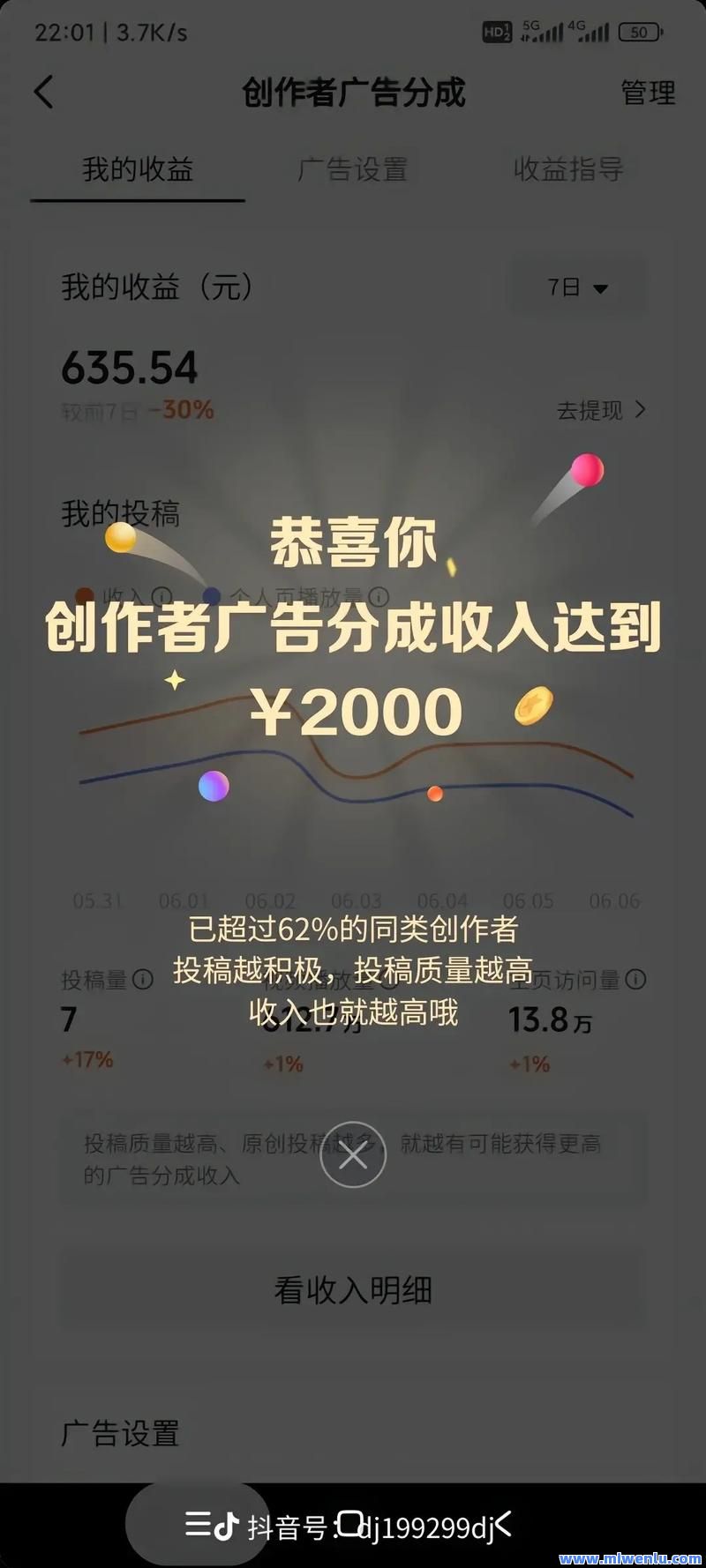706x1568 pixels.
Task: Close the ¥2000 congratulation popup
Action: click(353, 1154)
